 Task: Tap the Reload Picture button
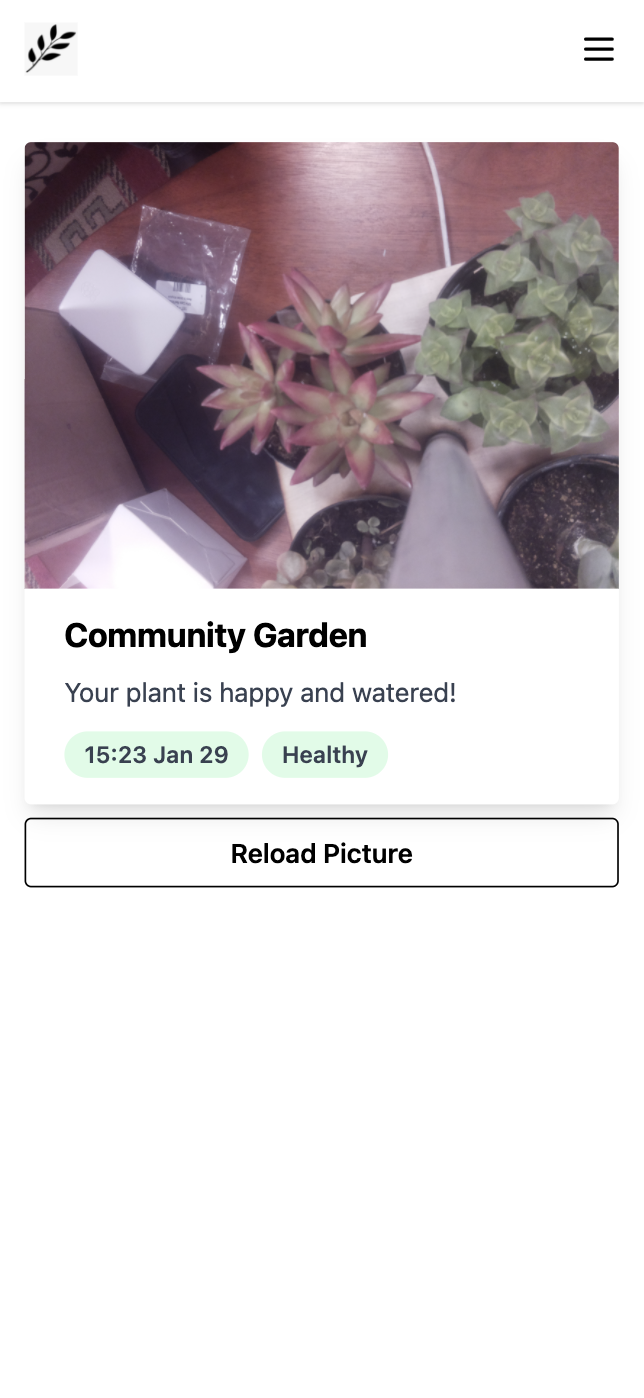point(322,853)
